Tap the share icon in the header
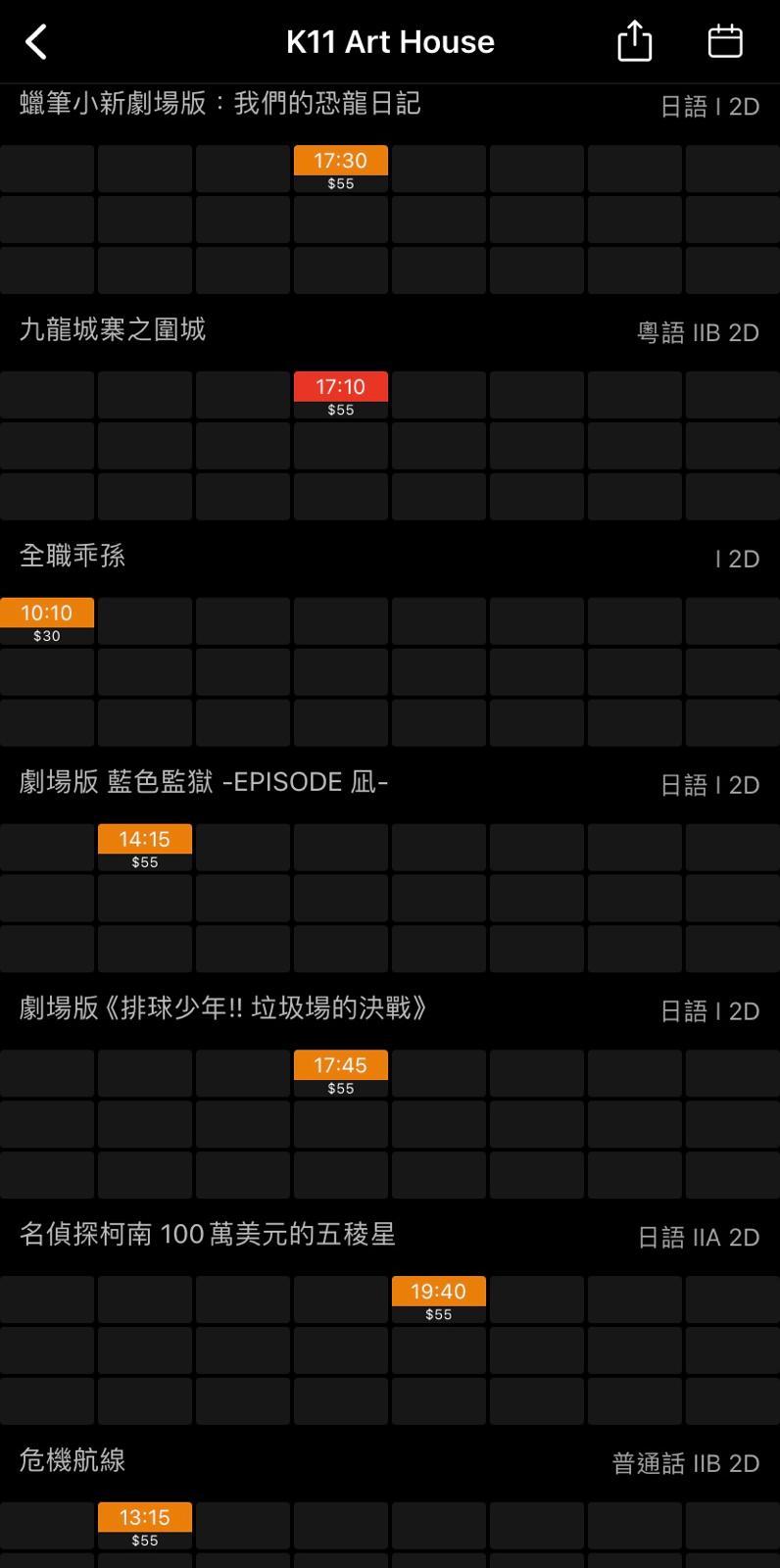The width and height of the screenshot is (780, 1568). pos(633,41)
